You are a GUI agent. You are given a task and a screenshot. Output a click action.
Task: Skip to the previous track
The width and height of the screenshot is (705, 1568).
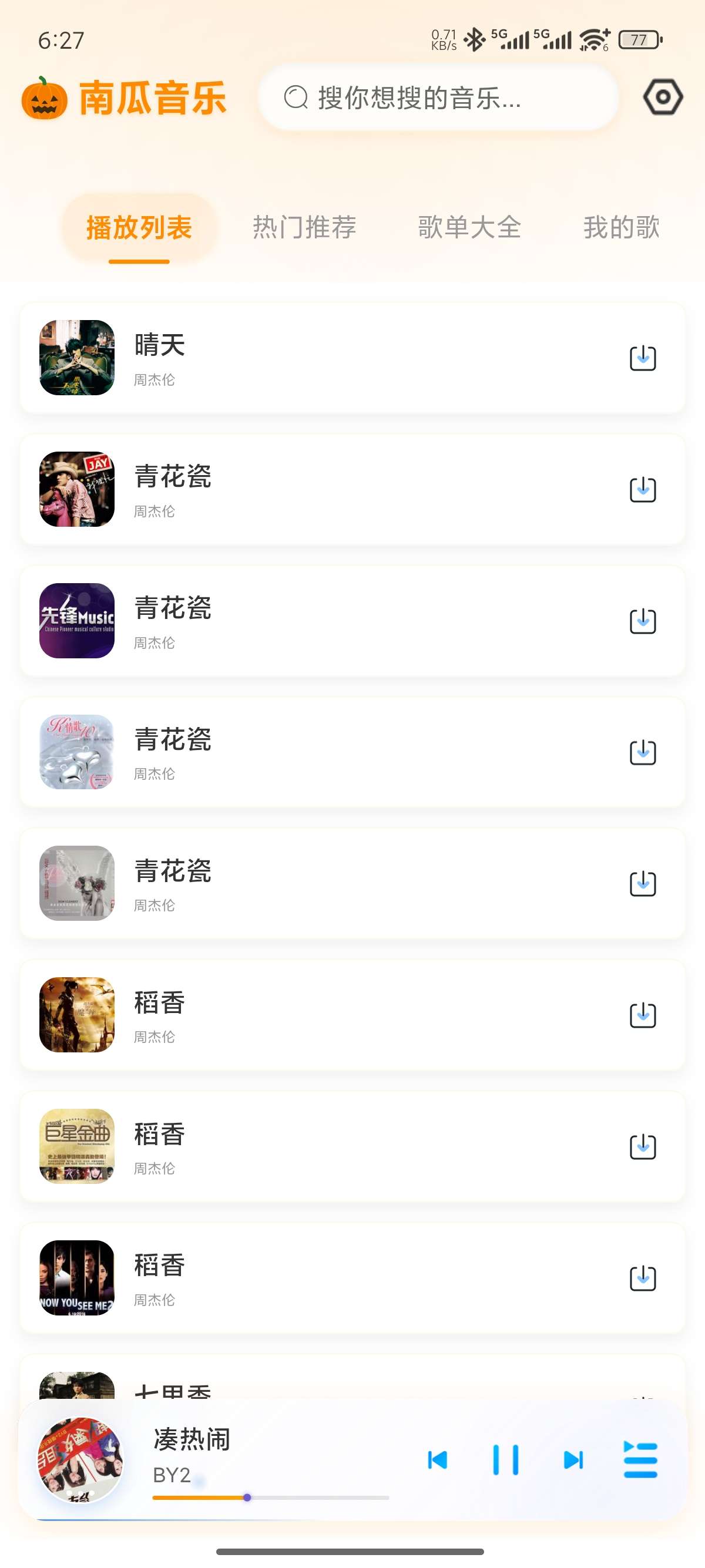[x=437, y=1460]
